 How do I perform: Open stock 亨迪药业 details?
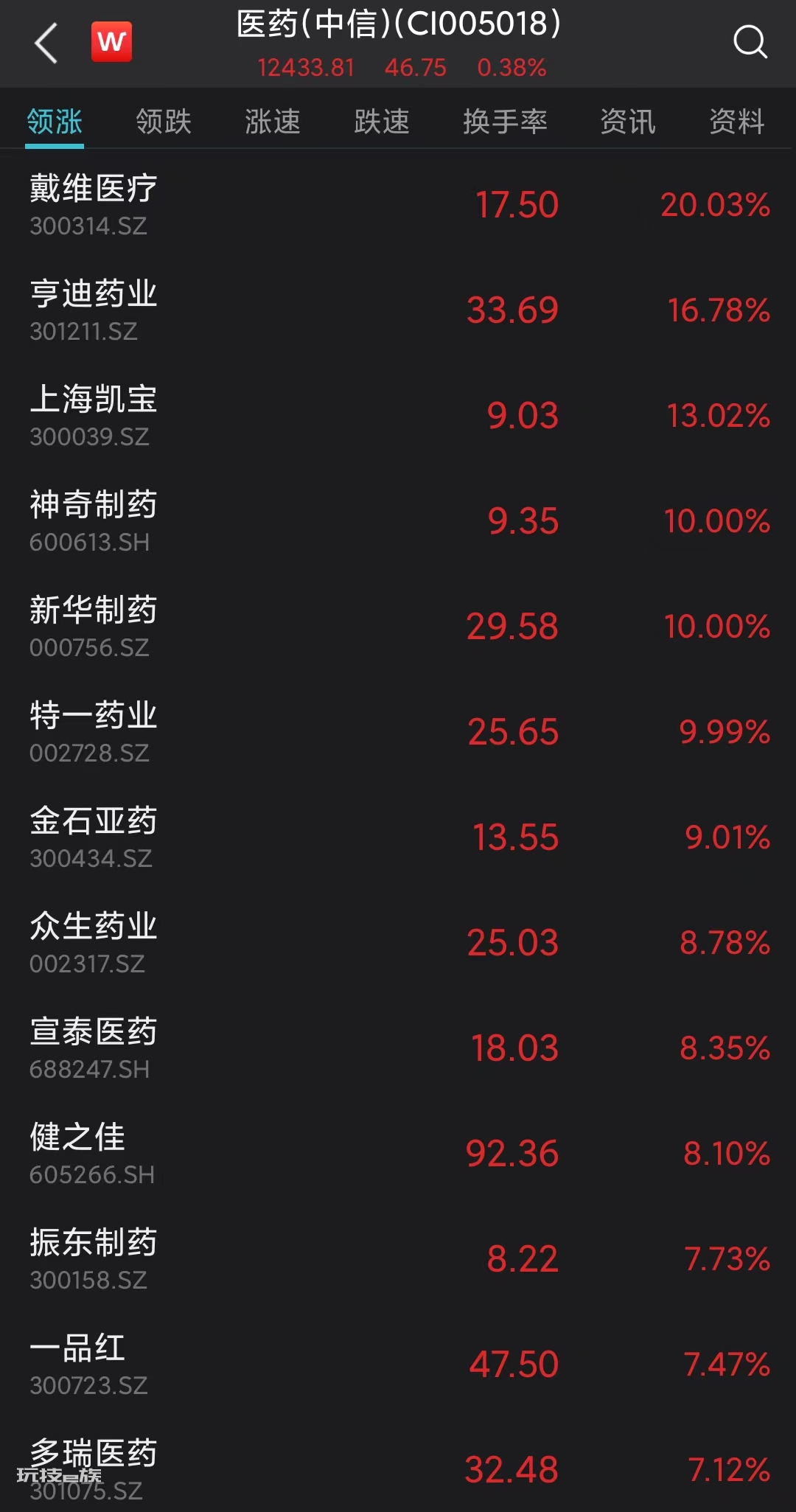tap(398, 310)
